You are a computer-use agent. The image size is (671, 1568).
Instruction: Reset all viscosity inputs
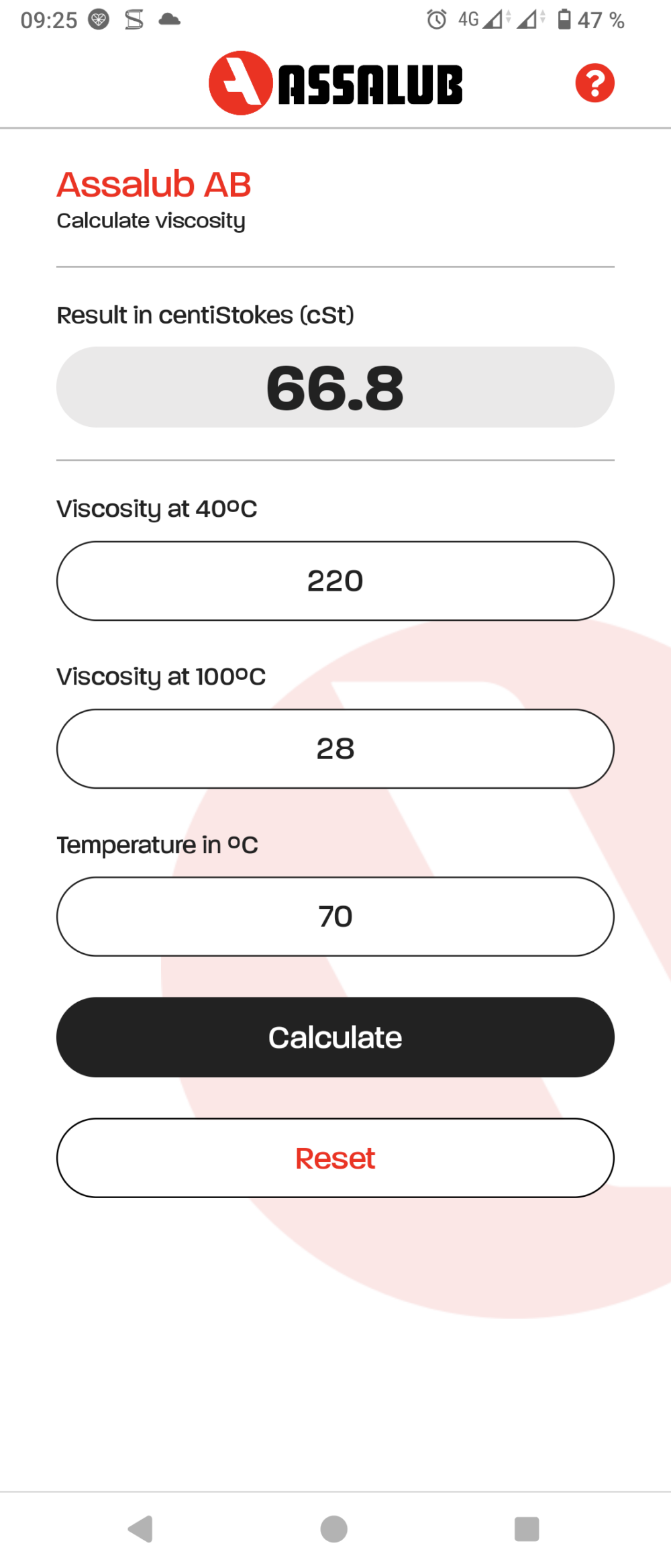tap(335, 1158)
